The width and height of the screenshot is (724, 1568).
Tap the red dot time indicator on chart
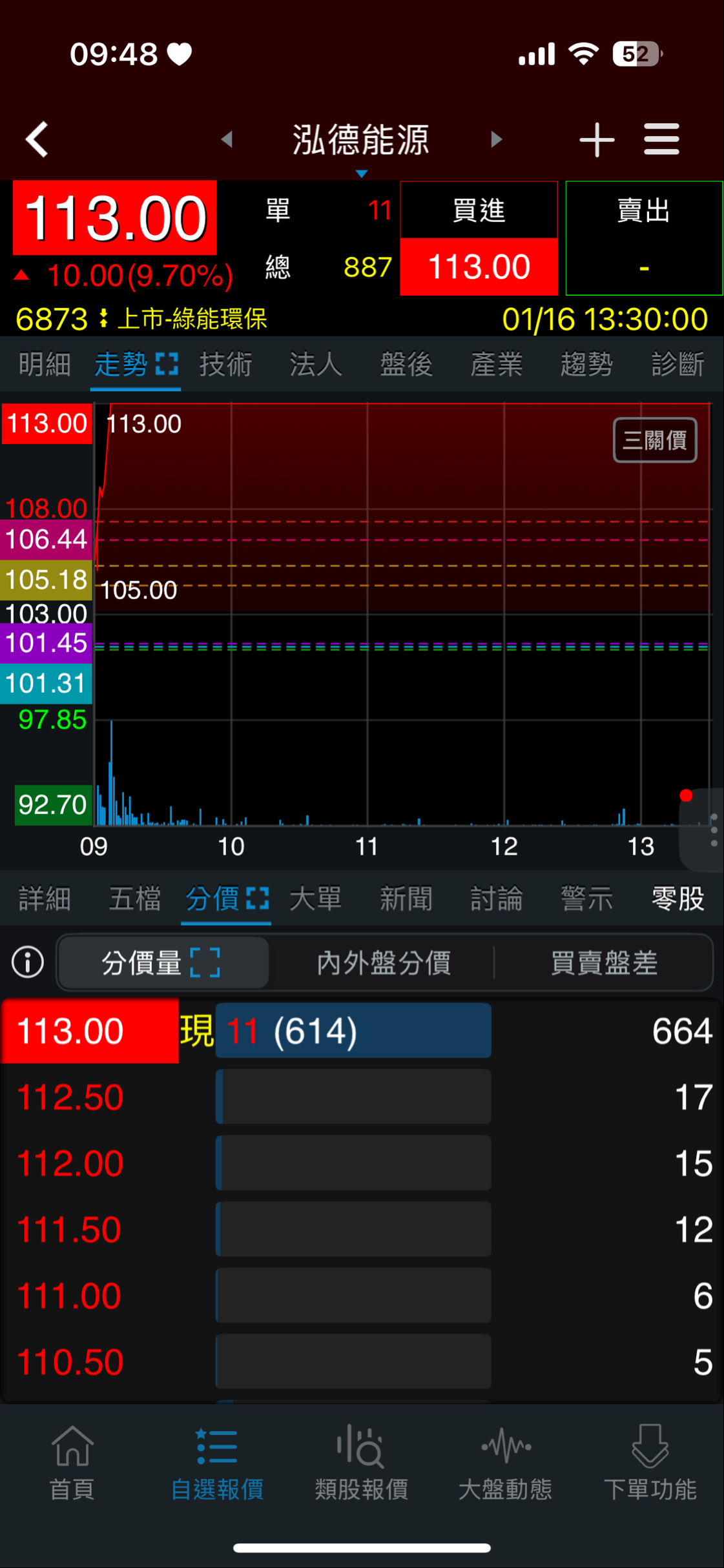686,795
